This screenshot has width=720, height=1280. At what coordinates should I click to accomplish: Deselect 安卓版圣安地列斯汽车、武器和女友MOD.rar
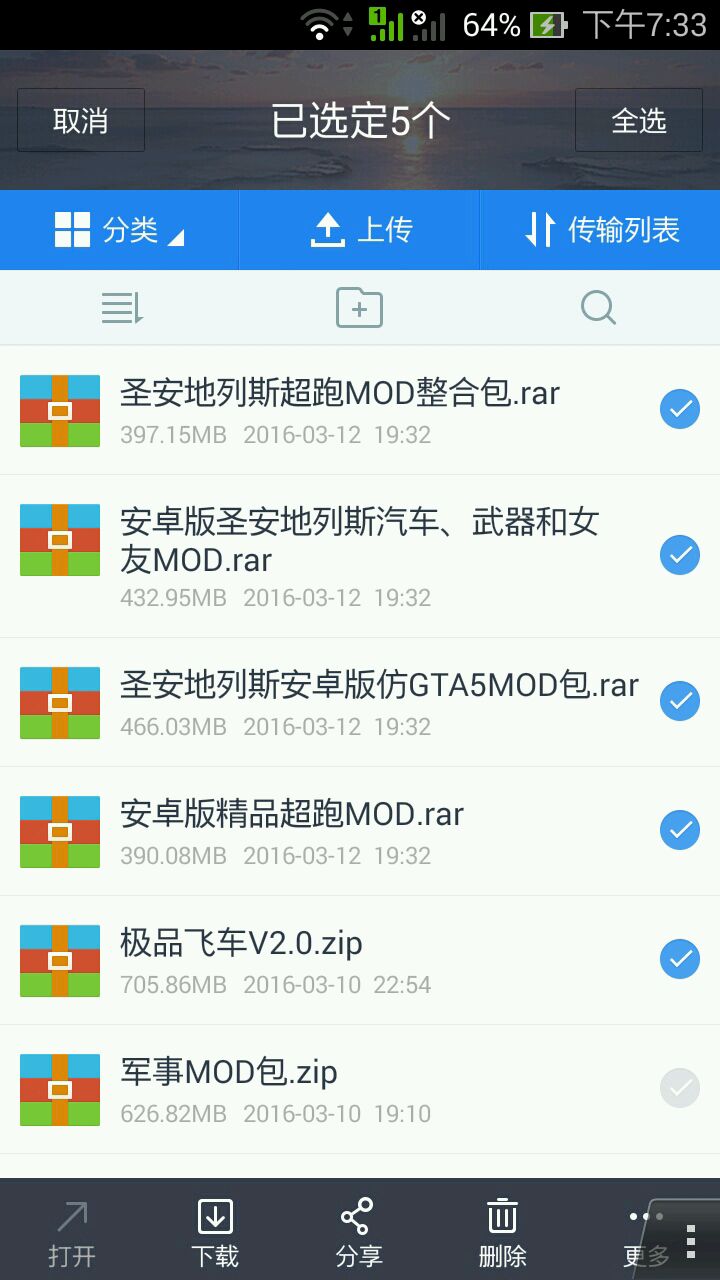point(680,555)
